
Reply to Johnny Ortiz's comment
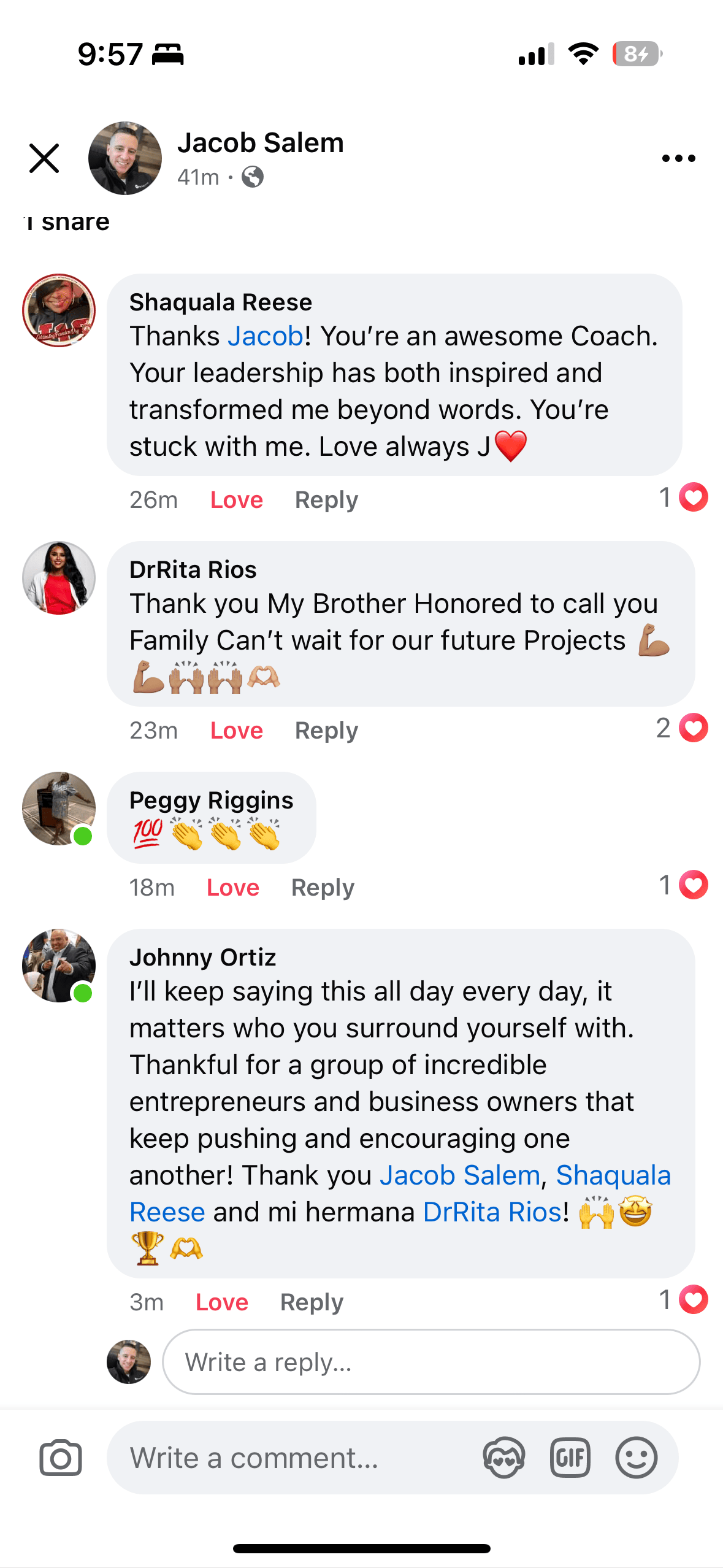click(312, 1302)
